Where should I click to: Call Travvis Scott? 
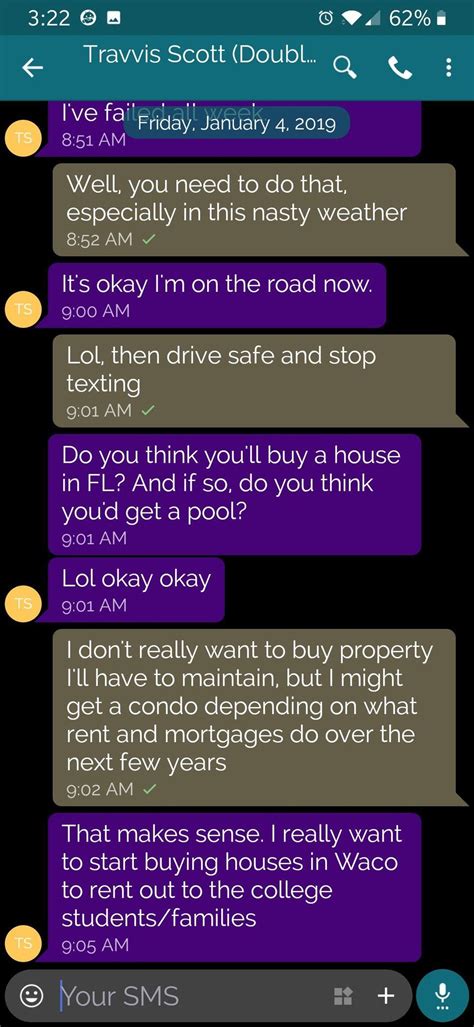pos(399,67)
